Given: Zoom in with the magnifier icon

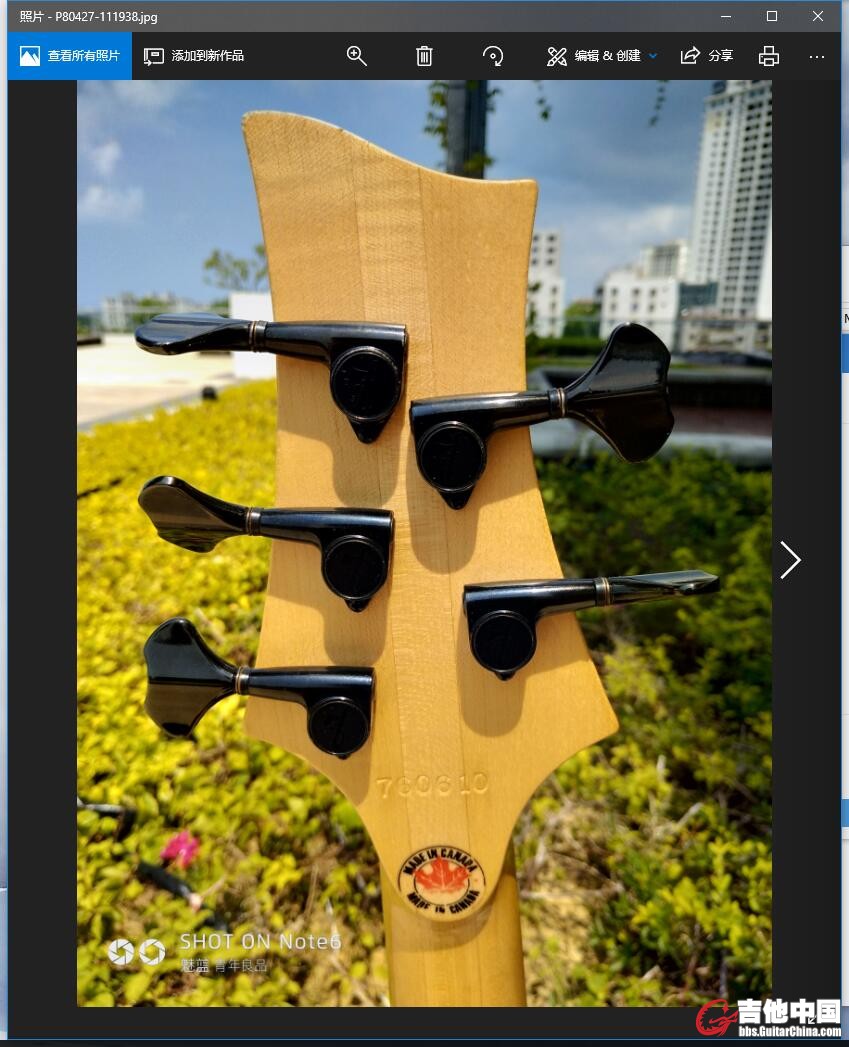Looking at the screenshot, I should tap(357, 56).
